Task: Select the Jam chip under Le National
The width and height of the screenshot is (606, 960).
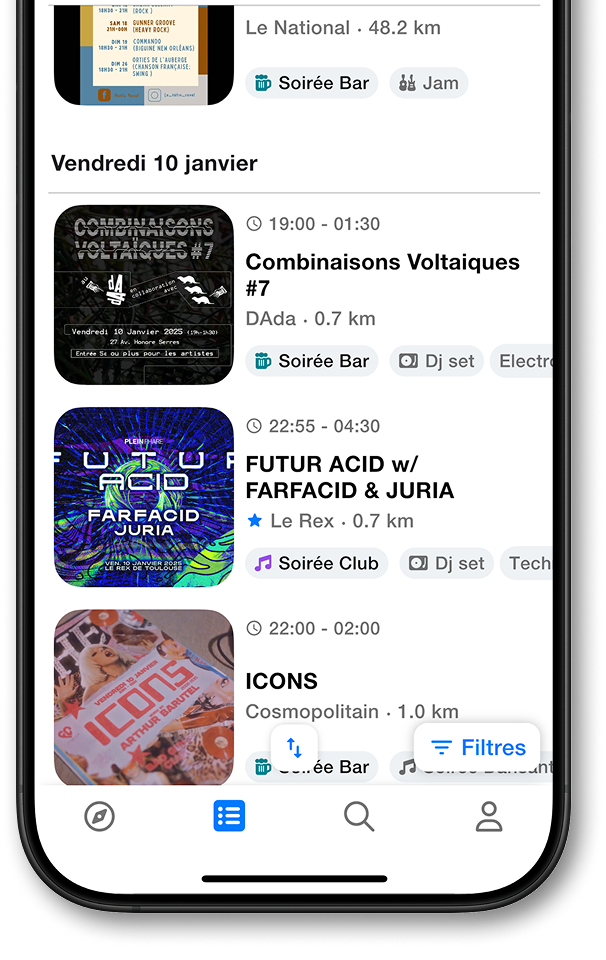Action: coord(428,83)
